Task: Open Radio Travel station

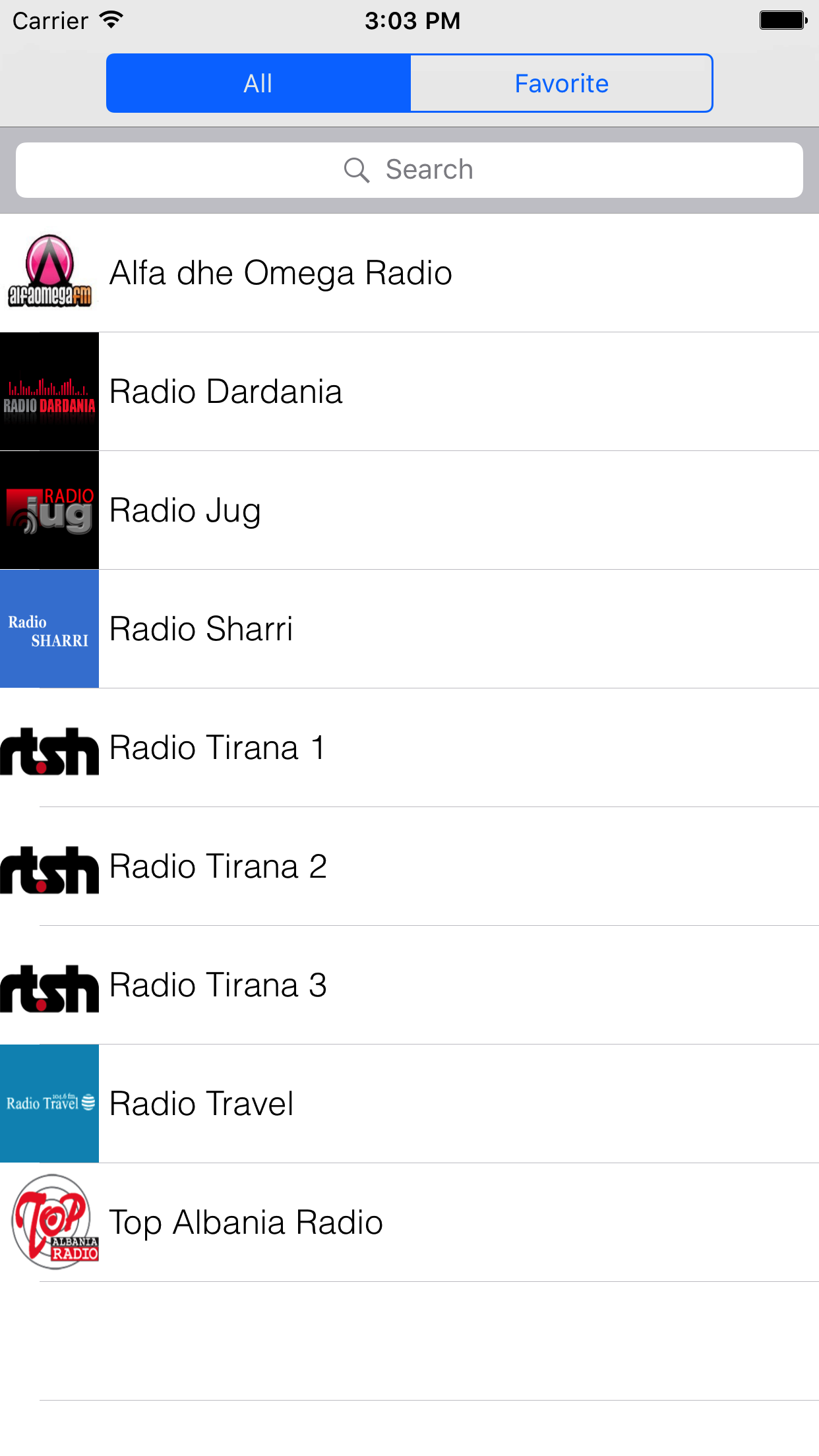Action: click(409, 1104)
